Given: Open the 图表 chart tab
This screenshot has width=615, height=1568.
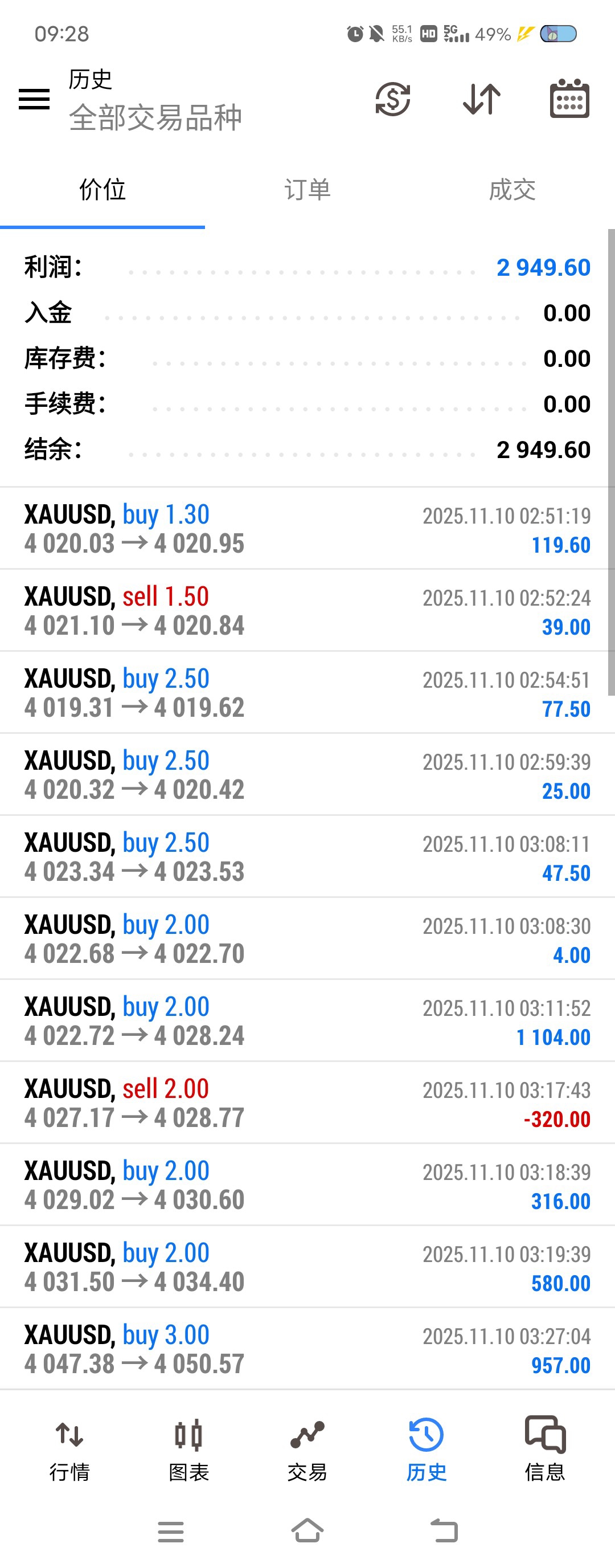Looking at the screenshot, I should point(188,1450).
